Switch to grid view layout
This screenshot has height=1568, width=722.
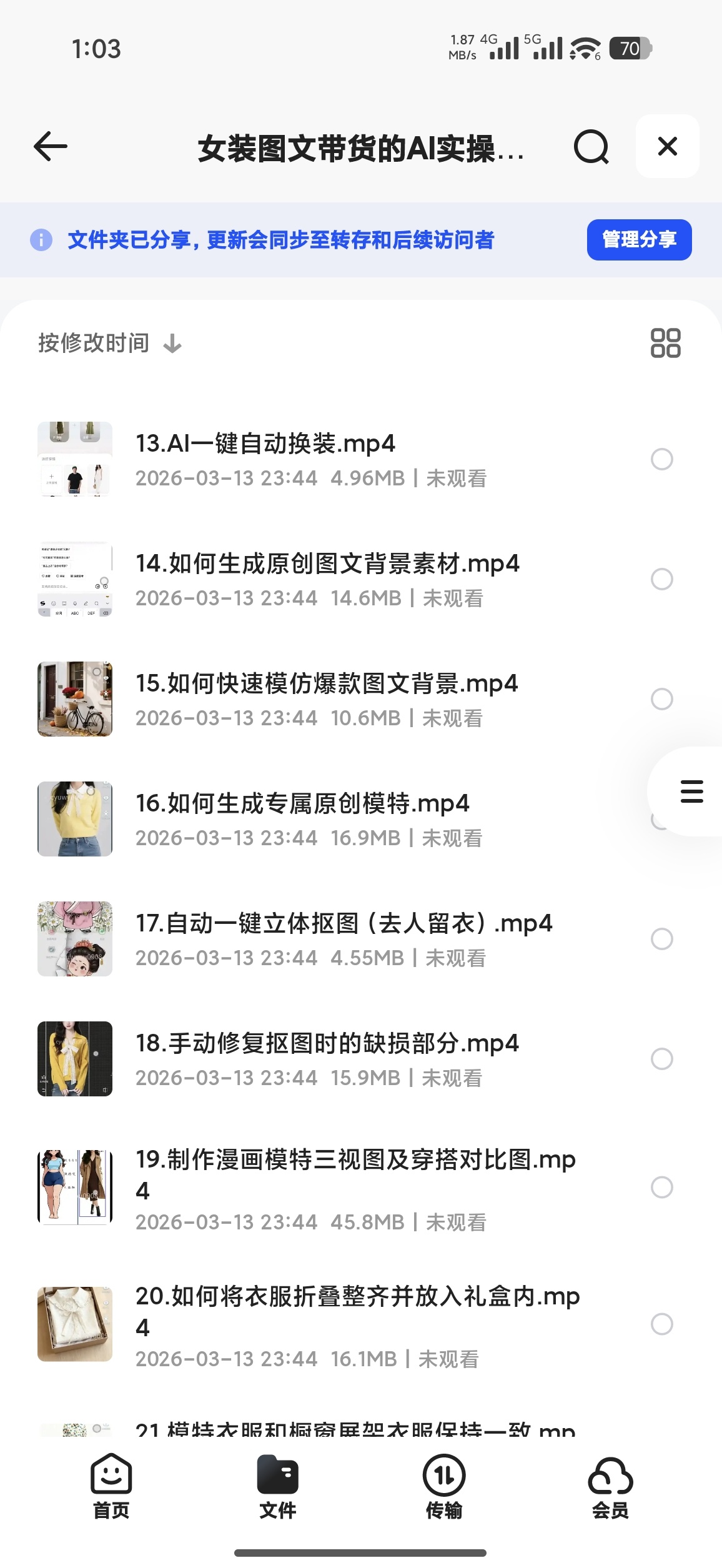pos(665,343)
